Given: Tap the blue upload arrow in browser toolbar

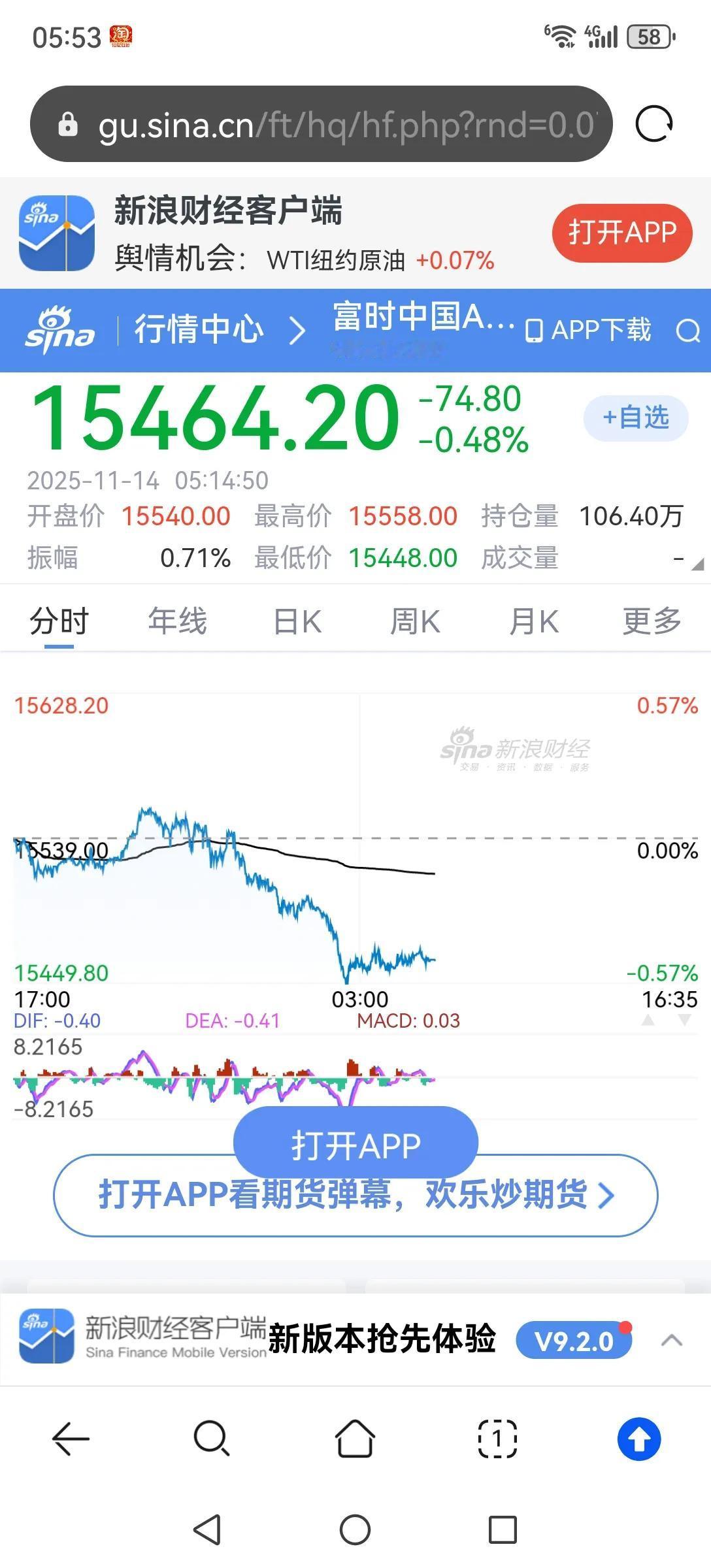Looking at the screenshot, I should pyautogui.click(x=639, y=1439).
